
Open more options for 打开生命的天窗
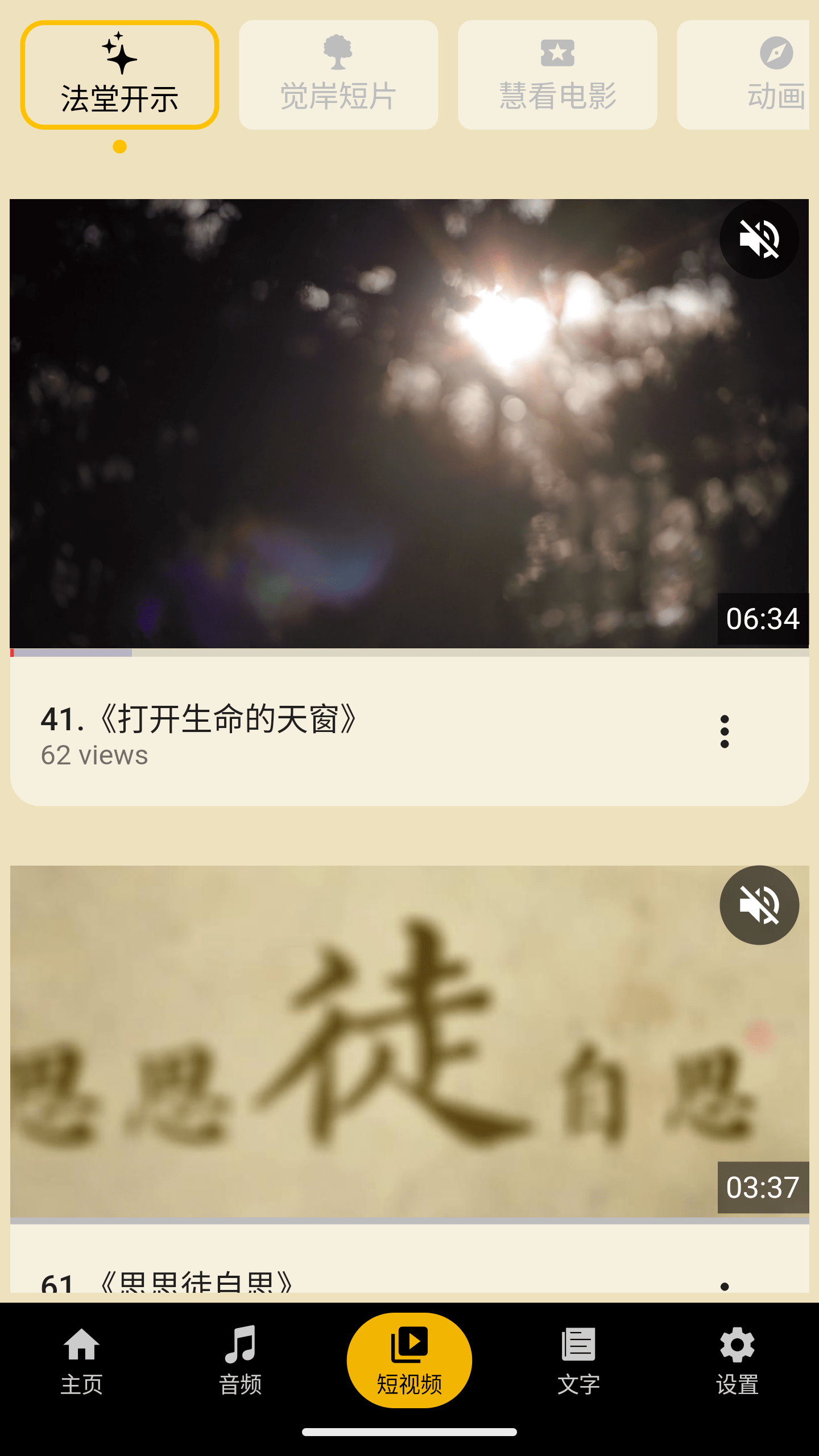[x=724, y=731]
